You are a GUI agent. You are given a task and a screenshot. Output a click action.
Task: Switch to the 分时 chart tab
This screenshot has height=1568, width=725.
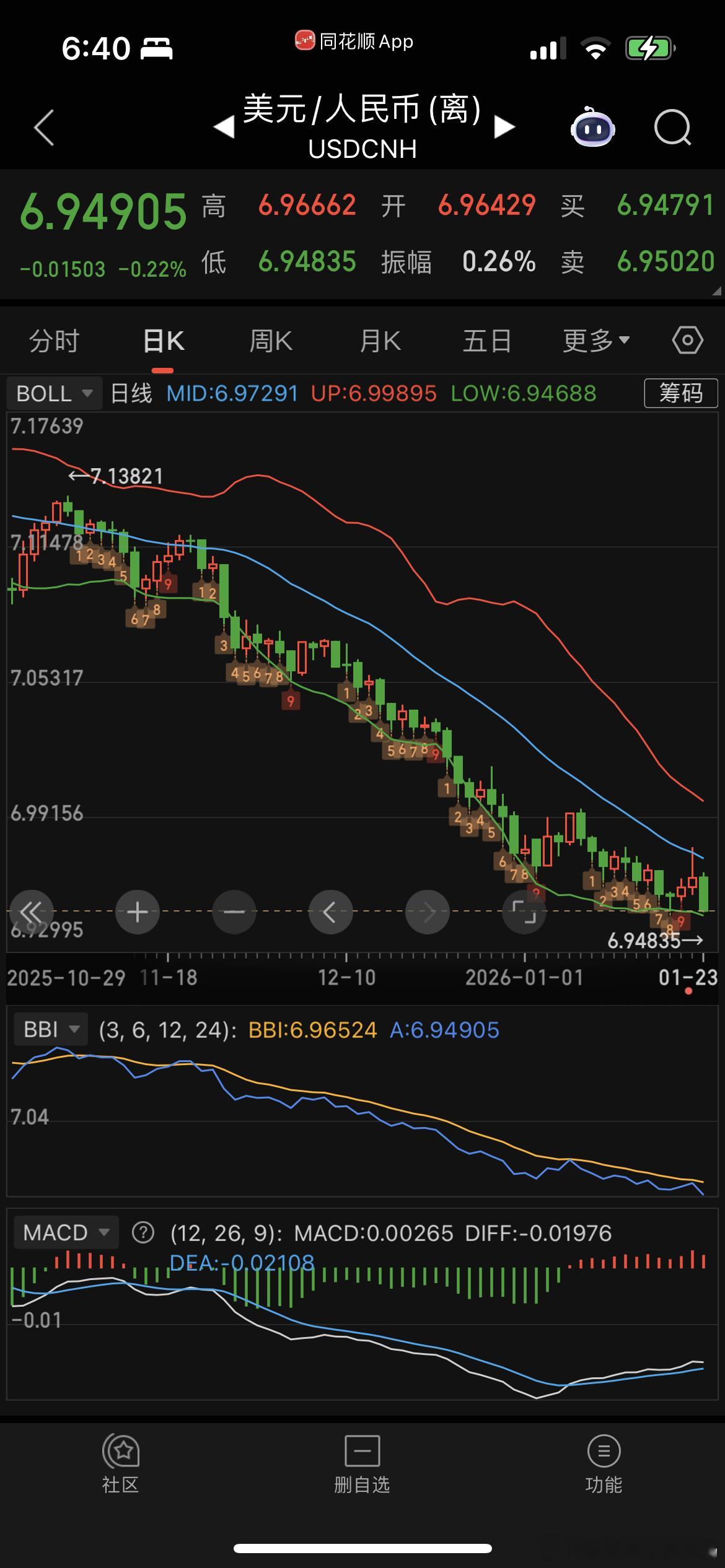click(x=54, y=341)
